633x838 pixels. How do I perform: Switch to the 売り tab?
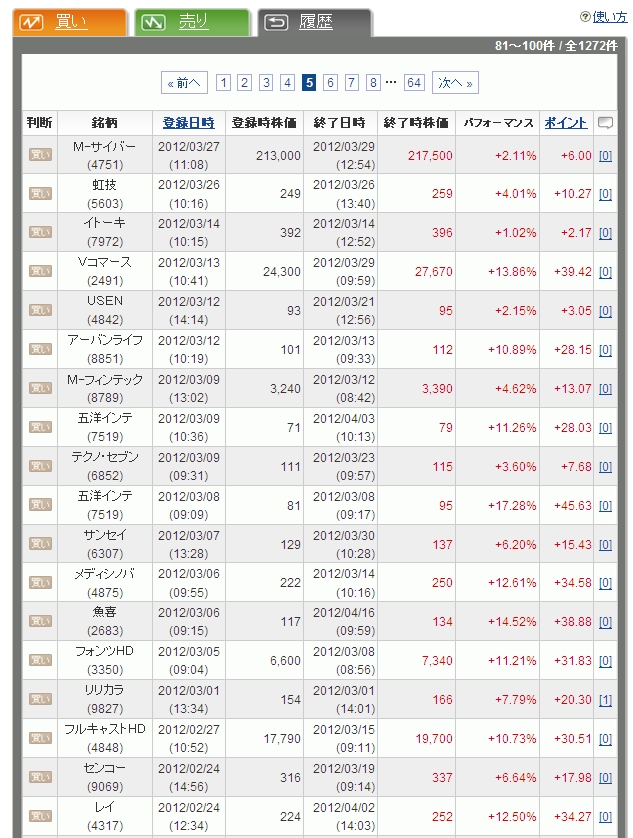point(191,22)
